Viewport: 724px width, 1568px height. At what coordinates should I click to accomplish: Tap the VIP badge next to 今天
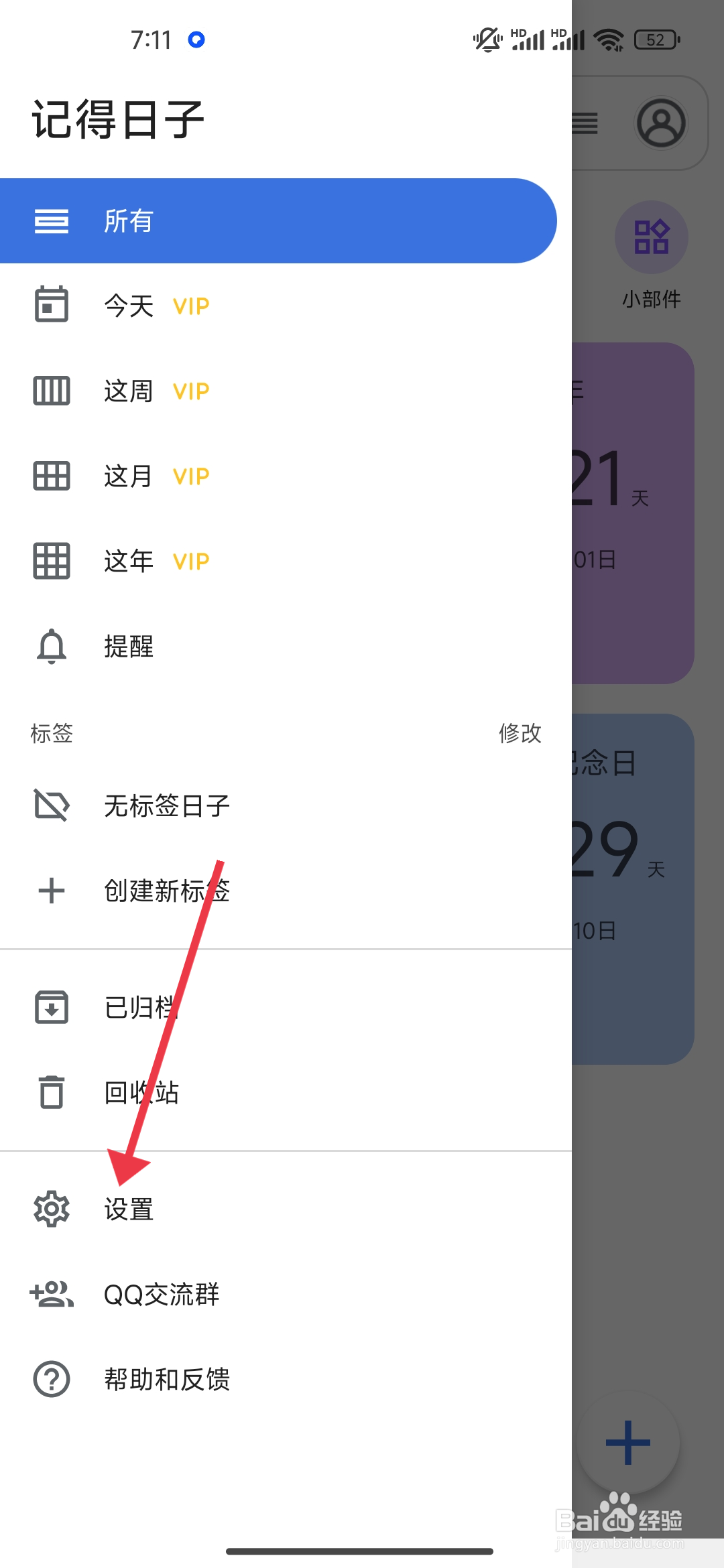click(190, 306)
